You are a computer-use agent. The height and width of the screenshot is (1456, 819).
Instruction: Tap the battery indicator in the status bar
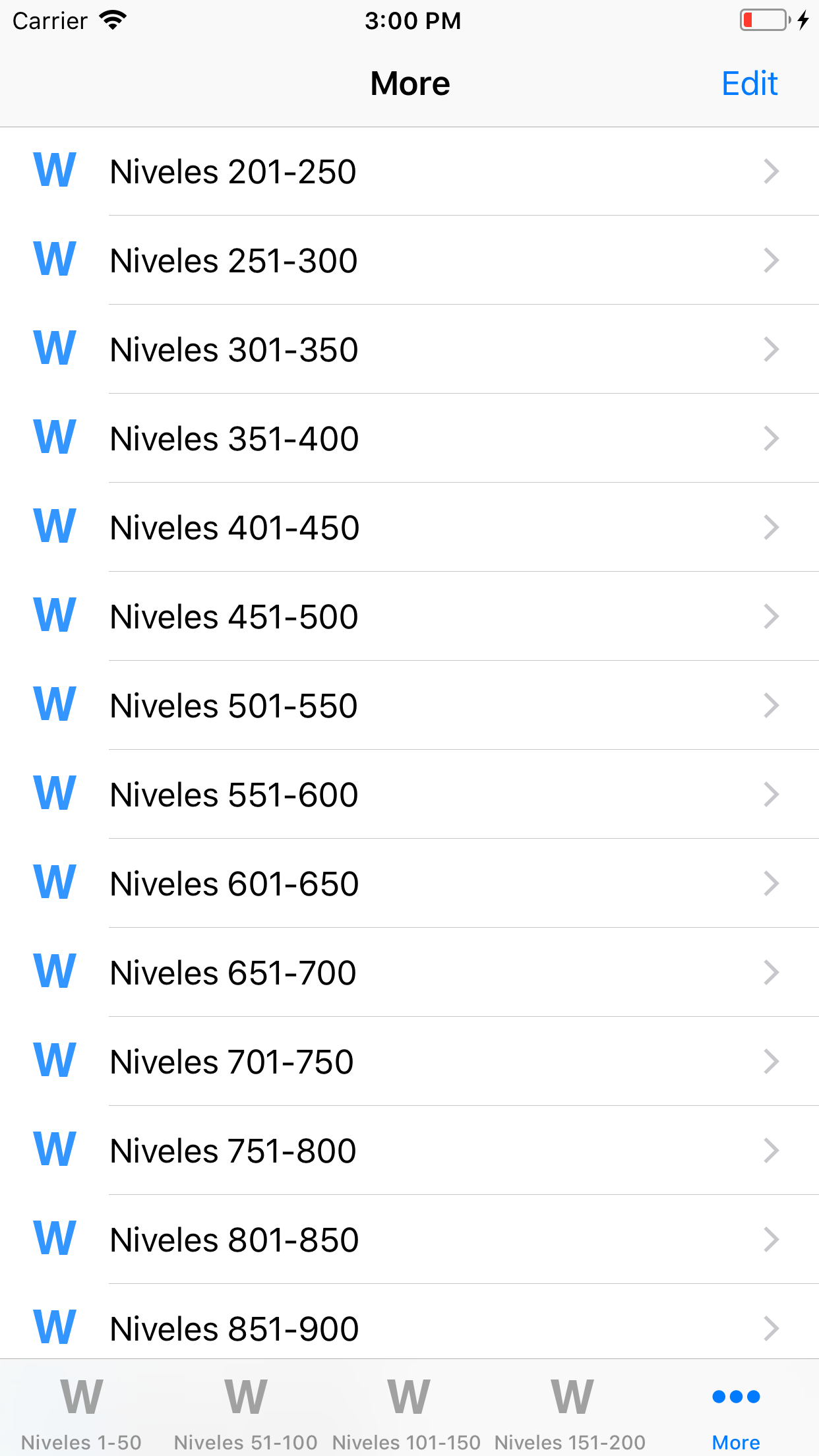pos(763,20)
